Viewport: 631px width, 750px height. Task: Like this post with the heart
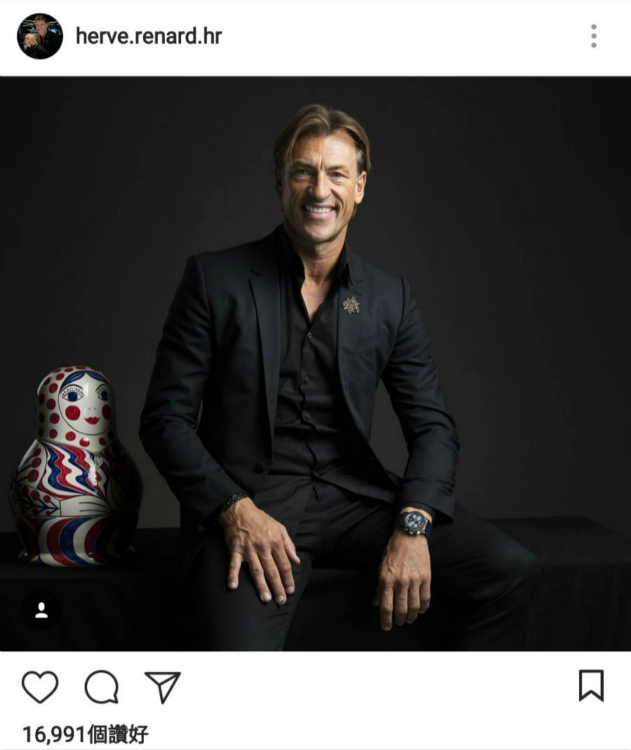click(40, 687)
